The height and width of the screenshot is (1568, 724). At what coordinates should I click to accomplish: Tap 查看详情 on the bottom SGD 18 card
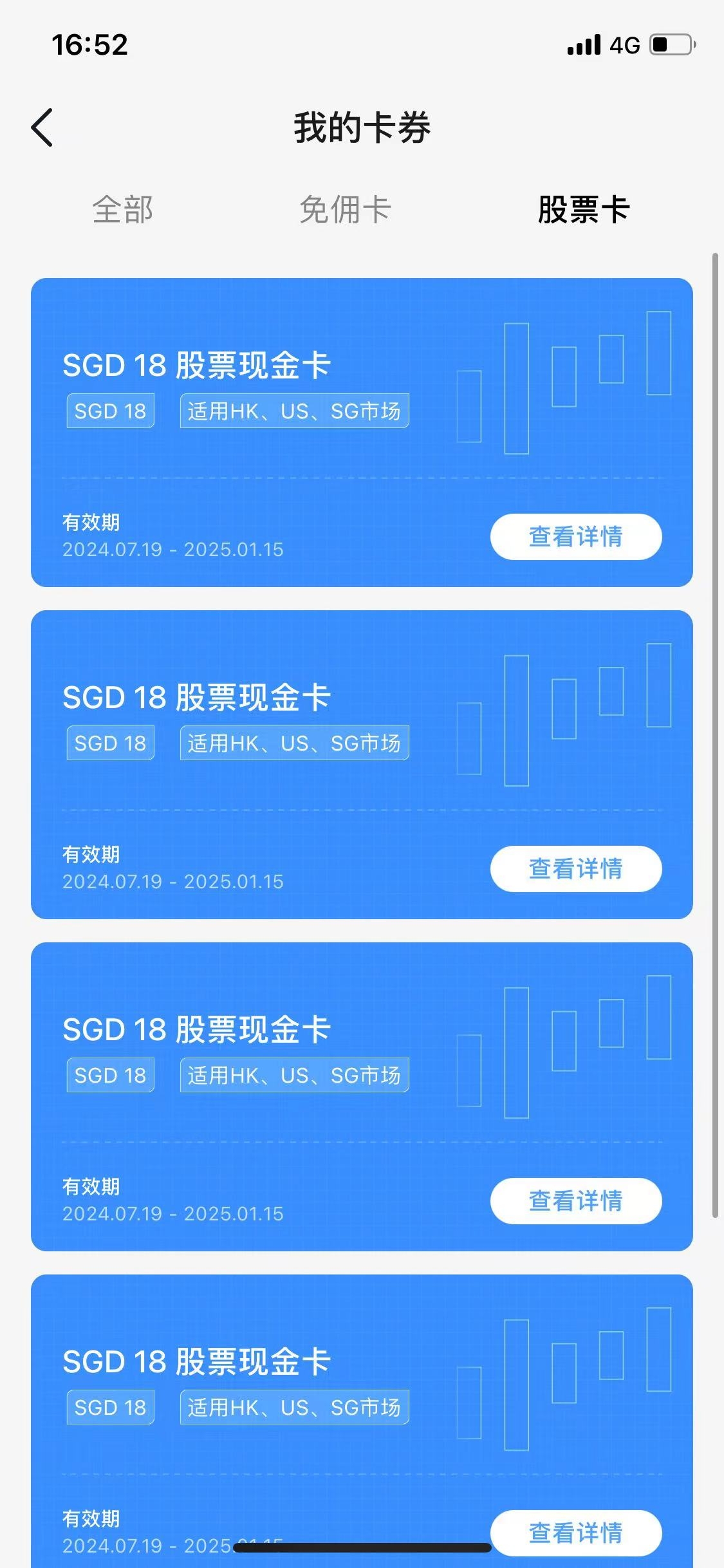575,1532
